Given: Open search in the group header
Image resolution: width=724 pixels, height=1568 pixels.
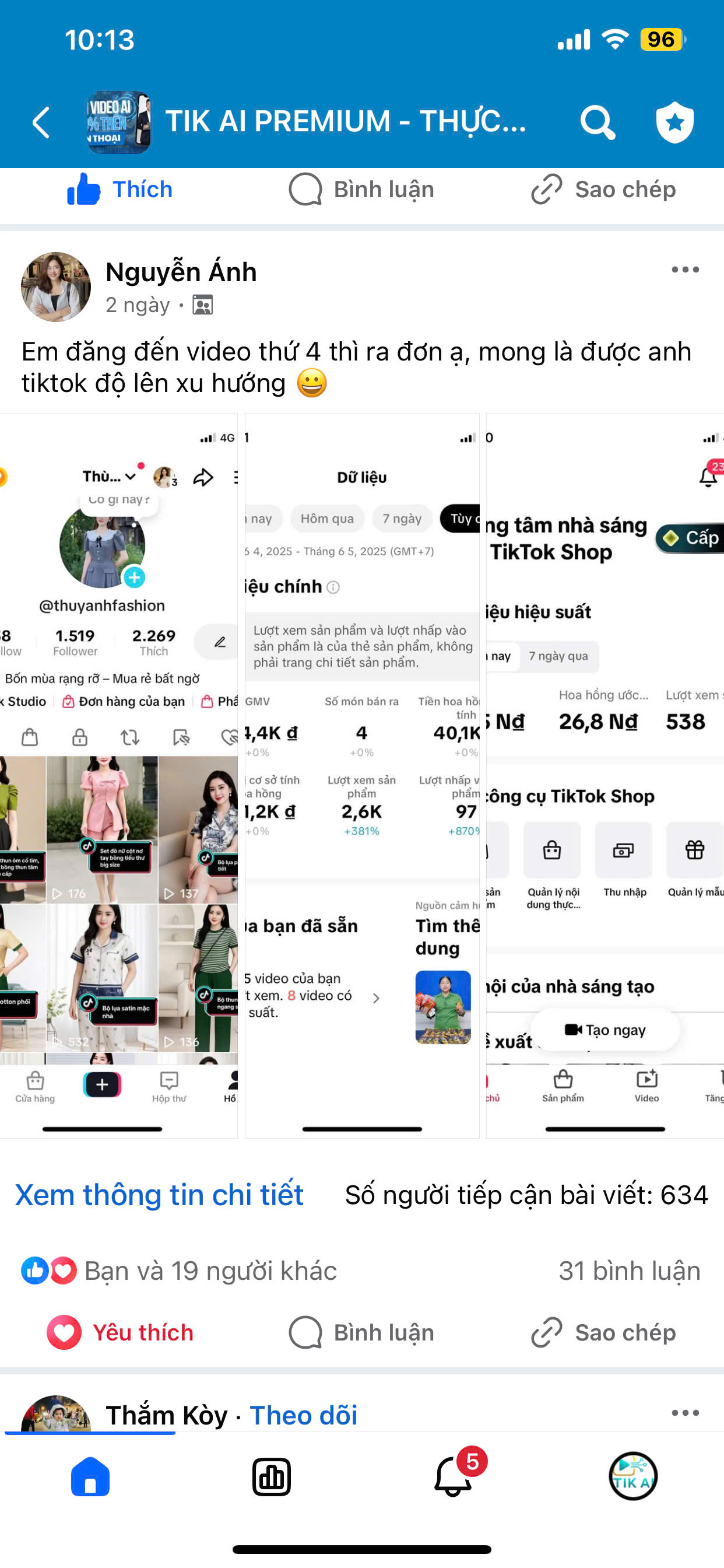Looking at the screenshot, I should pos(597,123).
